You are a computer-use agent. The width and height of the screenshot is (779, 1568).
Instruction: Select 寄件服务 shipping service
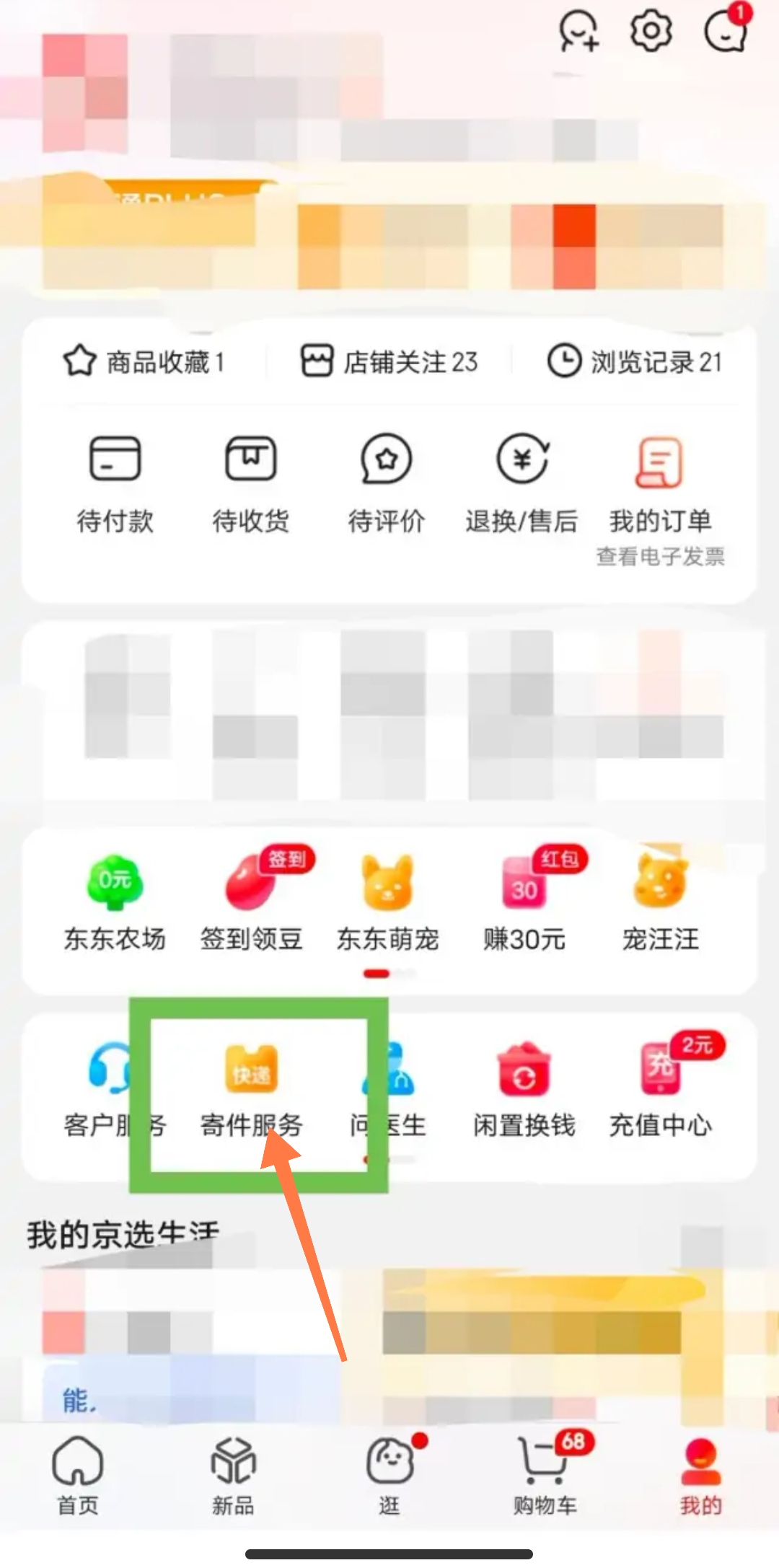point(251,1091)
